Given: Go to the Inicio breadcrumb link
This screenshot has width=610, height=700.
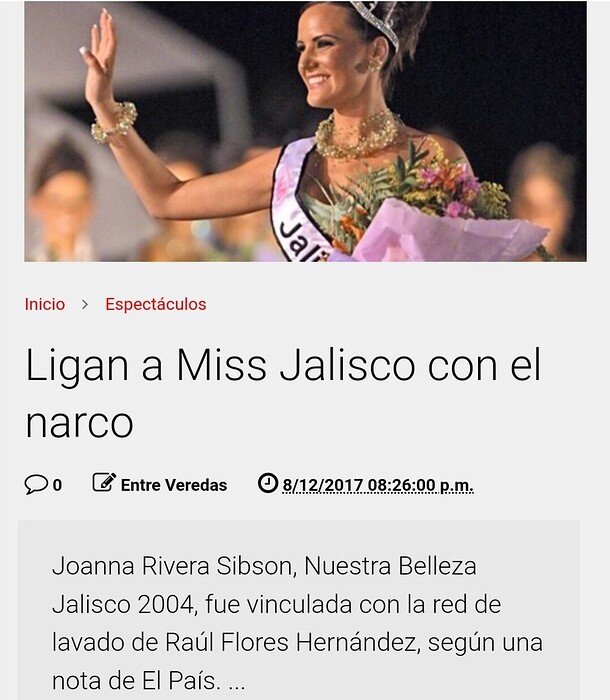Looking at the screenshot, I should tap(45, 304).
